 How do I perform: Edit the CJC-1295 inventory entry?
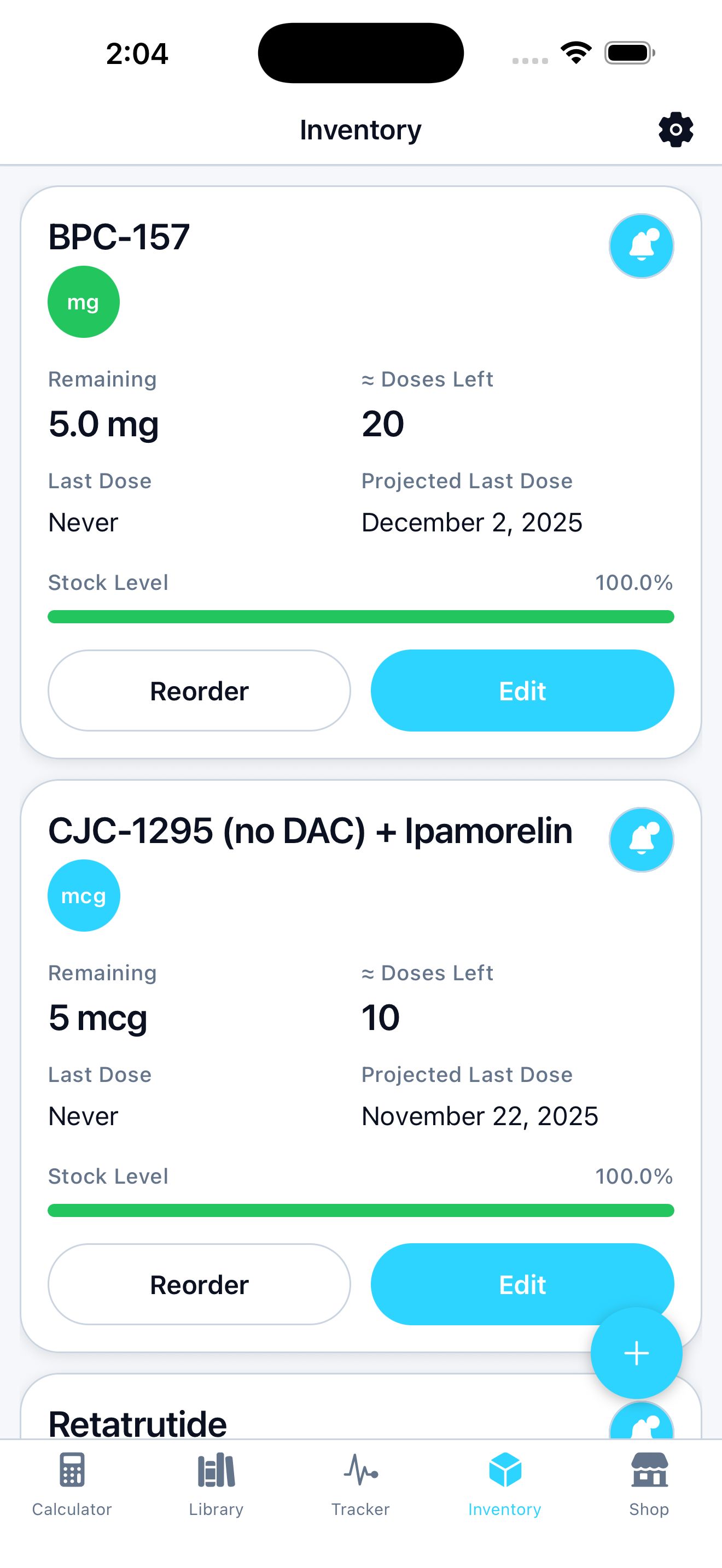pyautogui.click(x=522, y=1284)
